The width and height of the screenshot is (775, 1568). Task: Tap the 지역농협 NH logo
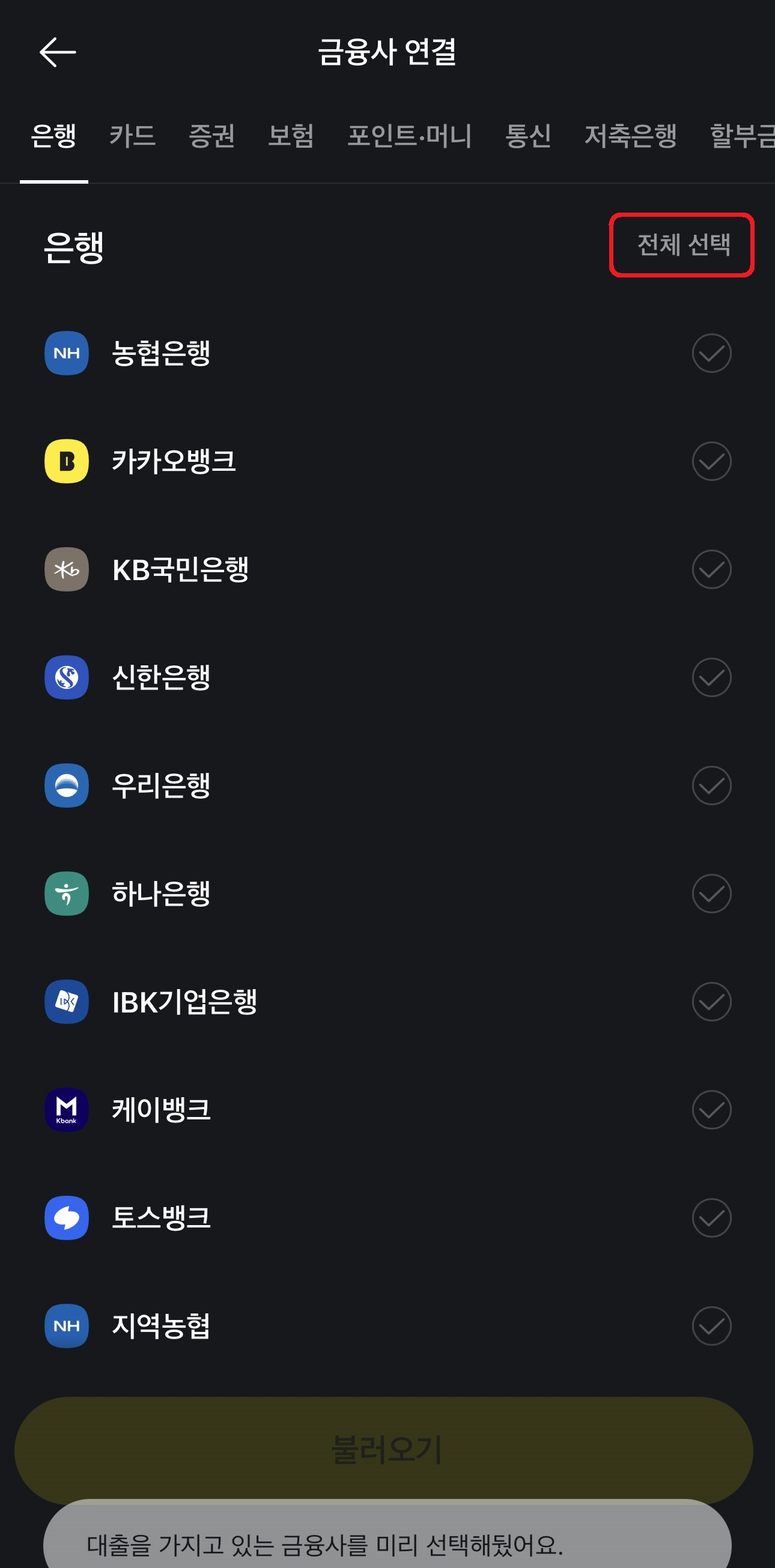(x=66, y=1327)
